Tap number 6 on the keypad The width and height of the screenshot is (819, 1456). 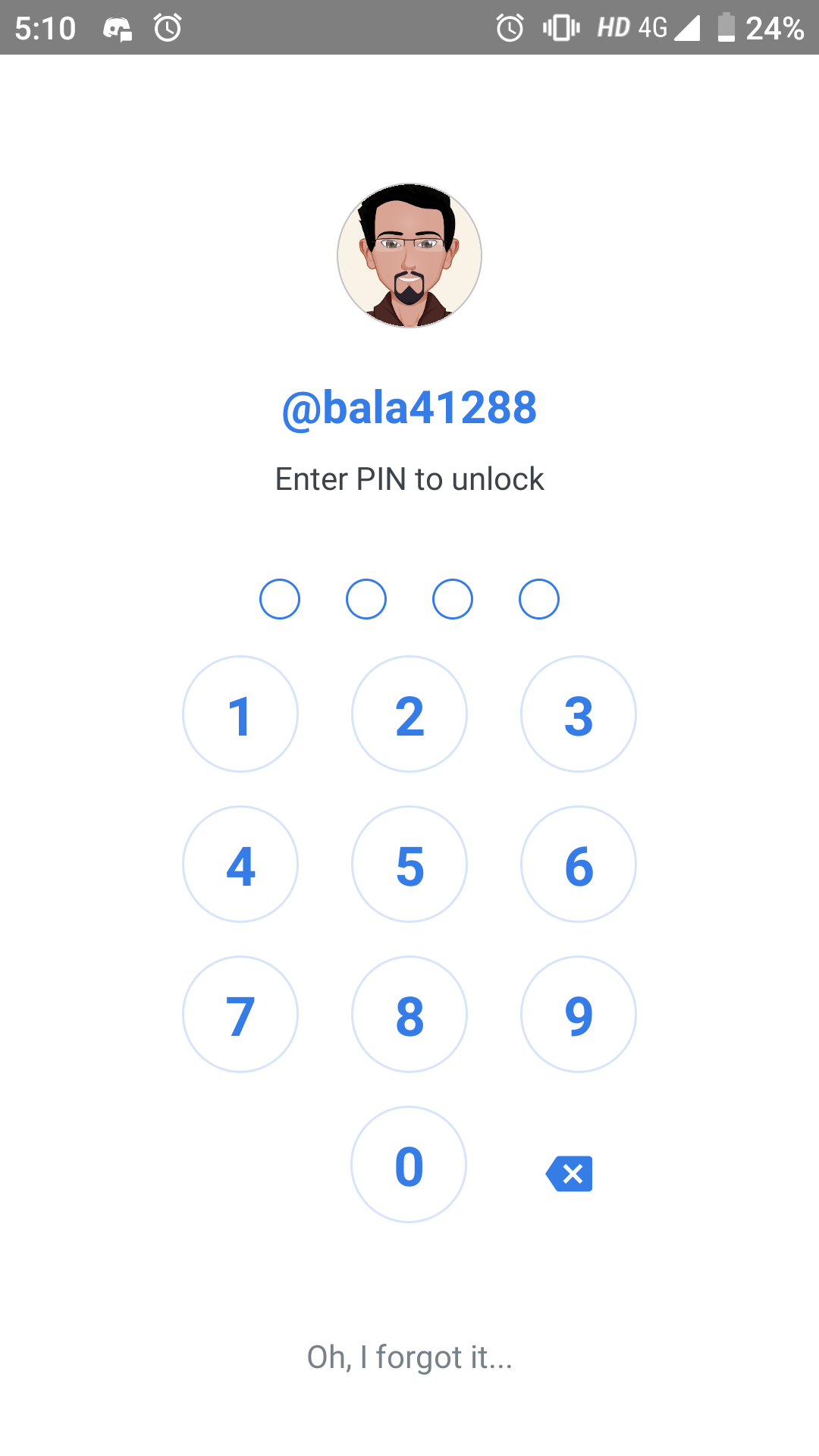click(579, 864)
